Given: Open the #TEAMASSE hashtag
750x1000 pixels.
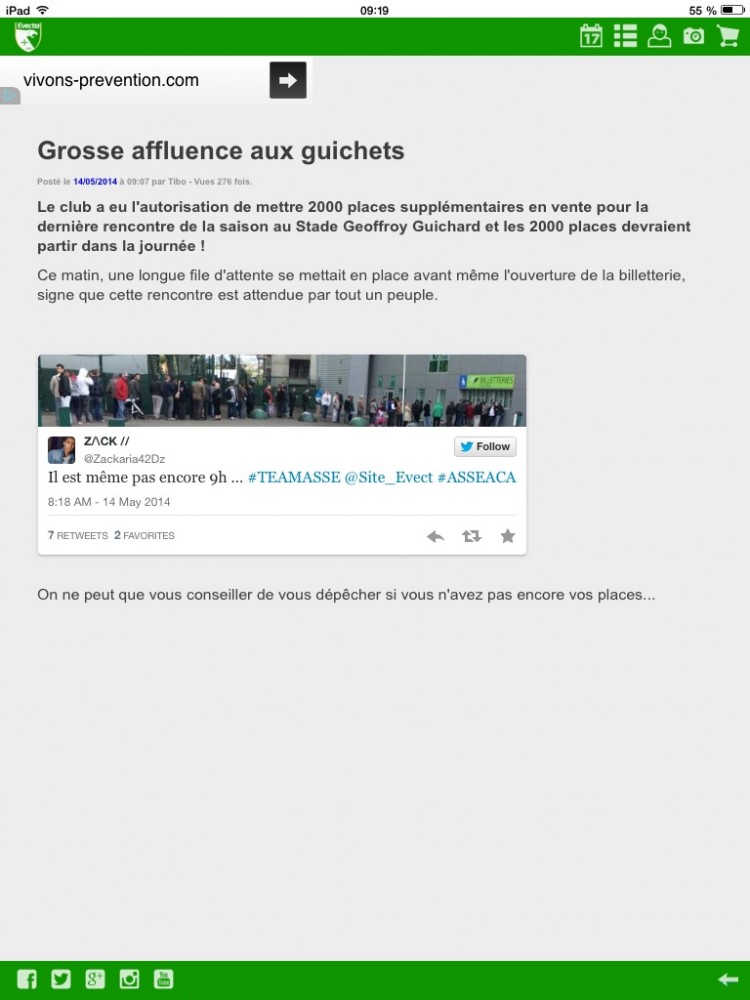Looking at the screenshot, I should (293, 477).
